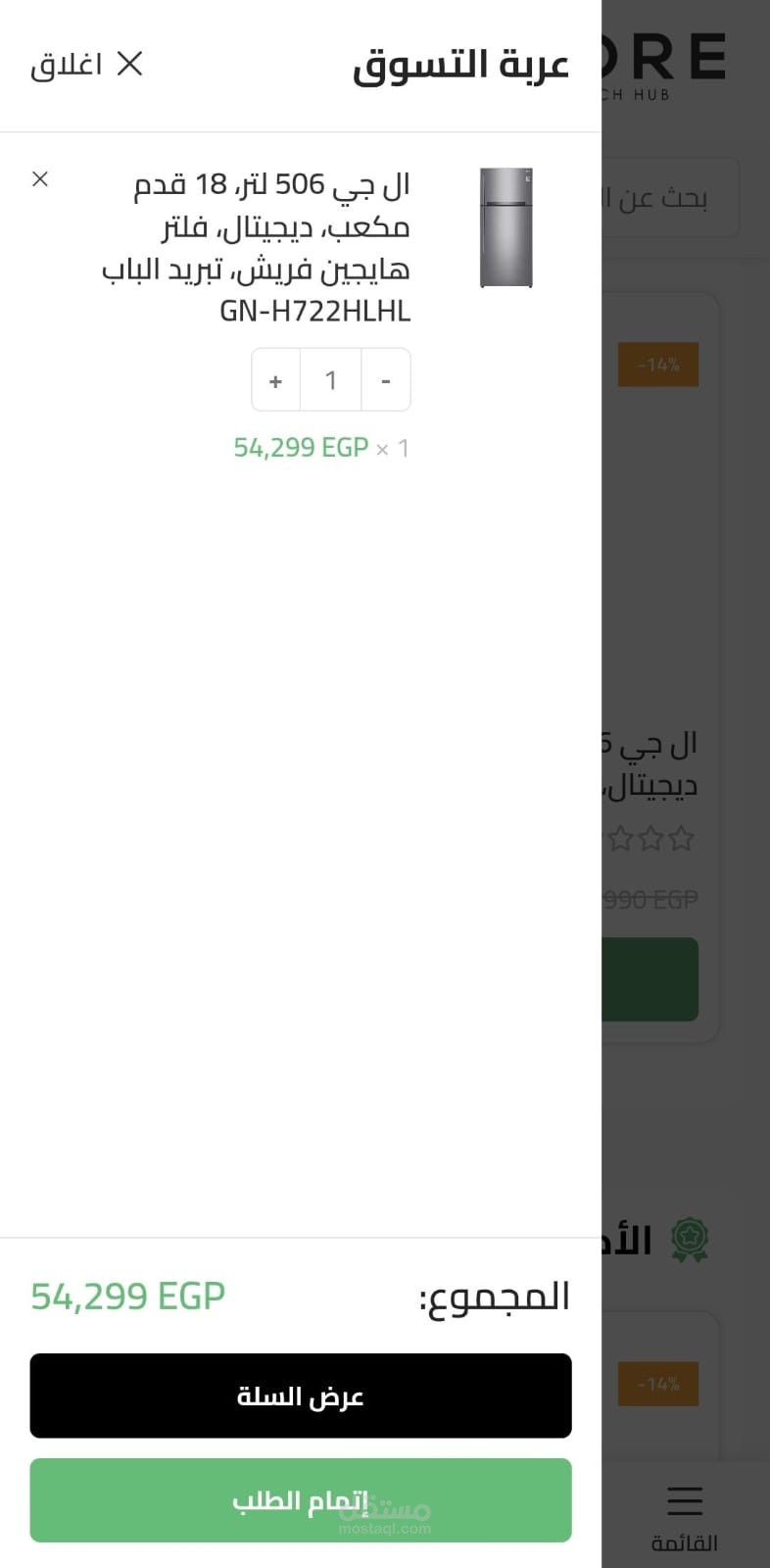Open the LG refrigerator product thumbnail
Image resolution: width=770 pixels, height=1568 pixels.
point(505,227)
